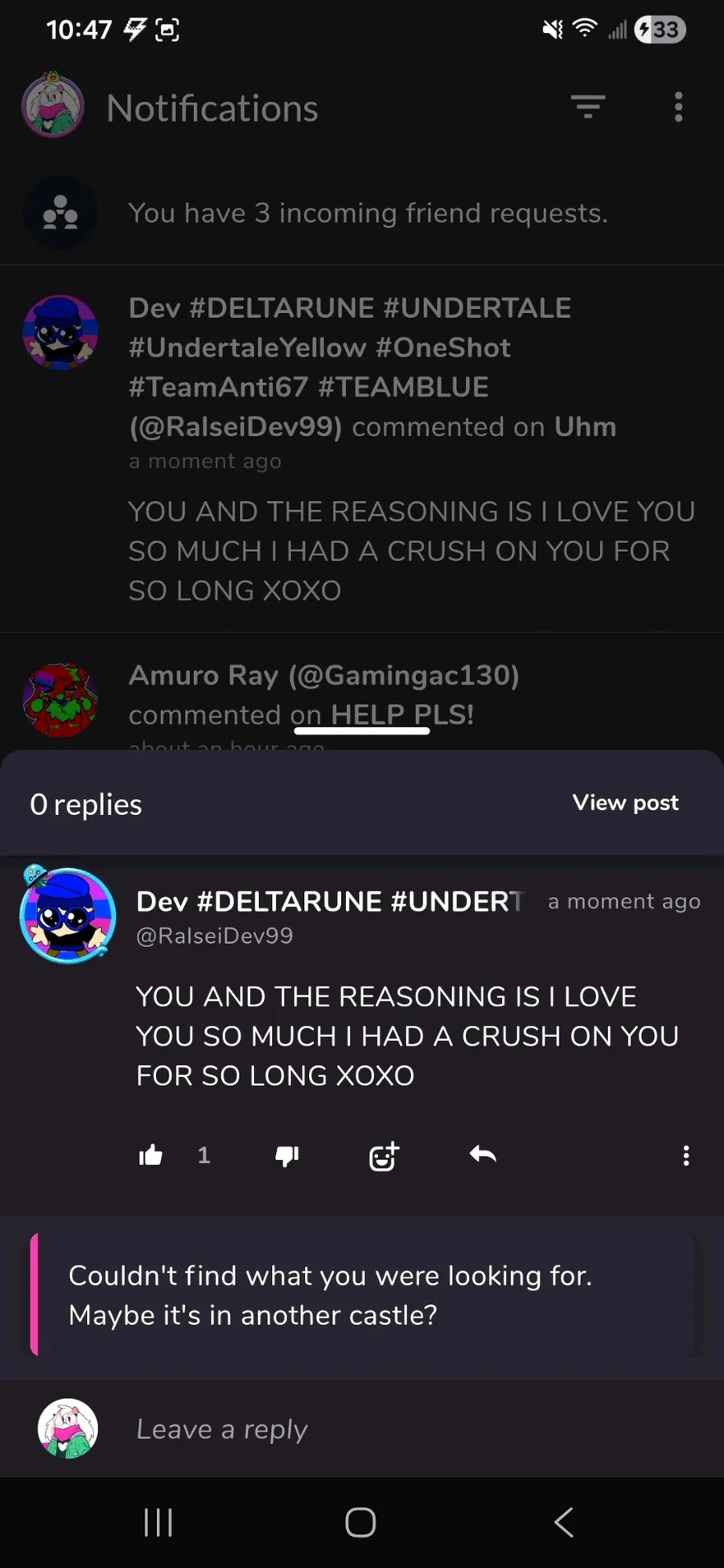Open the notifications filter icon
The height and width of the screenshot is (1568, 724).
point(588,107)
